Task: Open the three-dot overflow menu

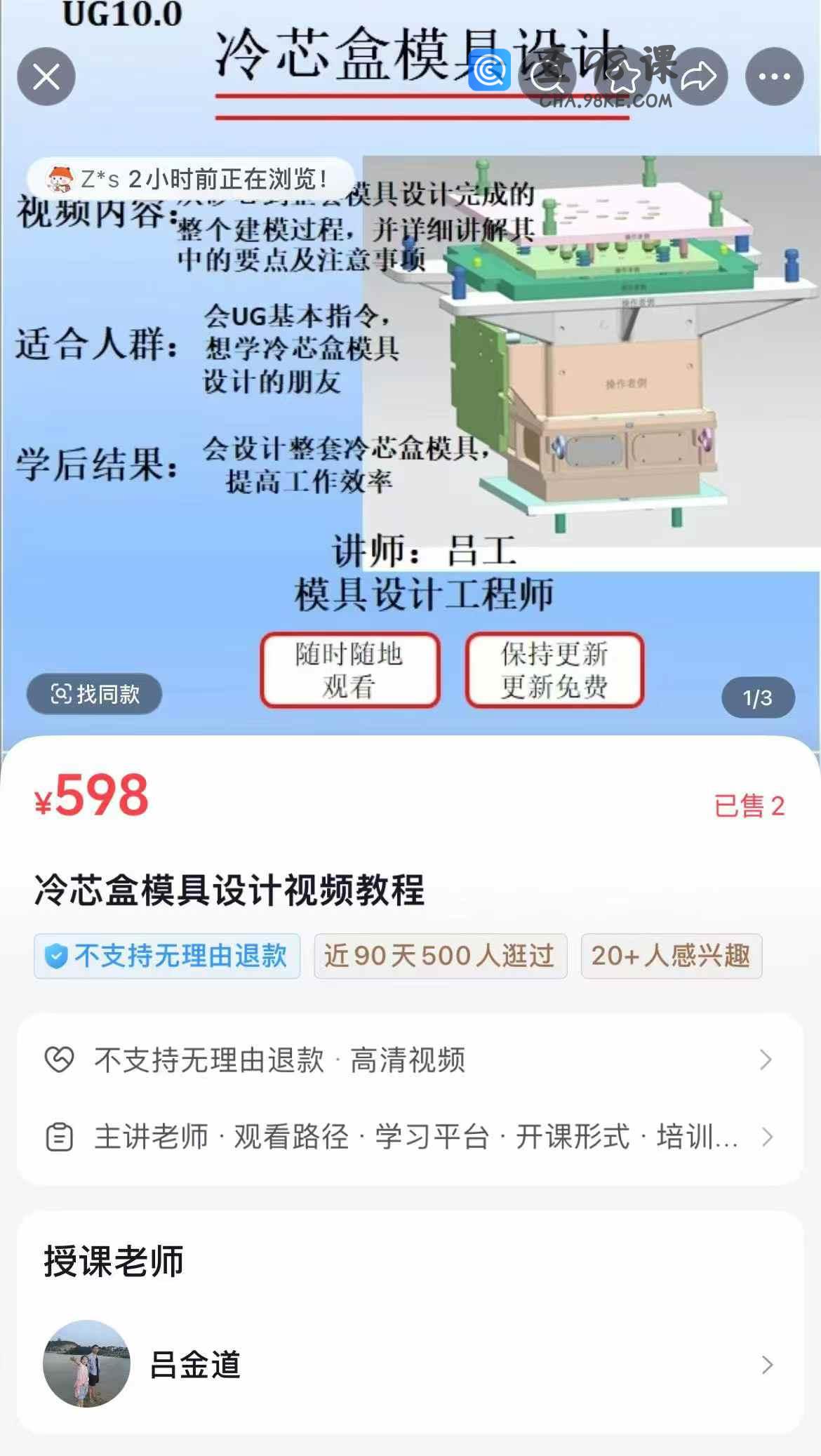Action: pyautogui.click(x=774, y=76)
